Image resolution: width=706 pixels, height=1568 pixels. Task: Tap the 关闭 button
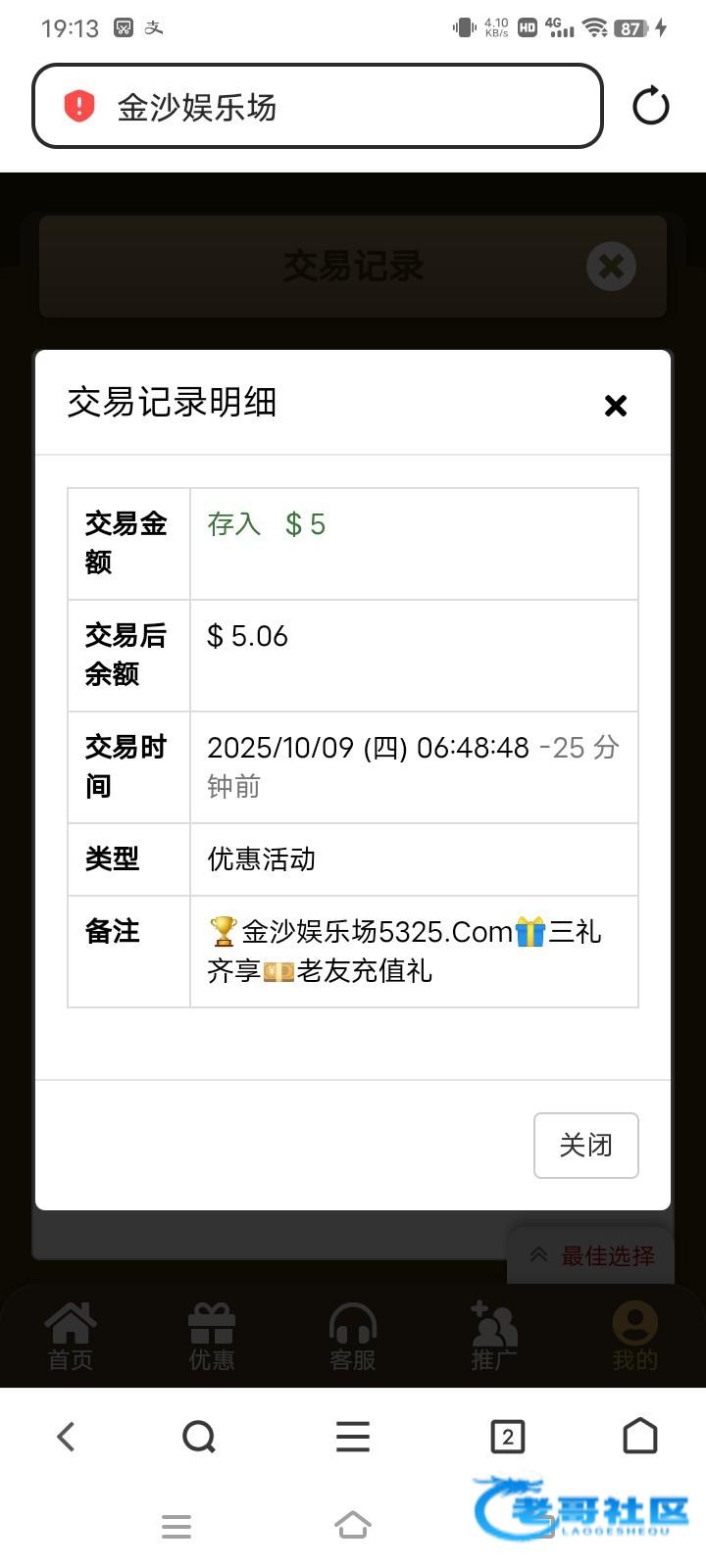(585, 1145)
